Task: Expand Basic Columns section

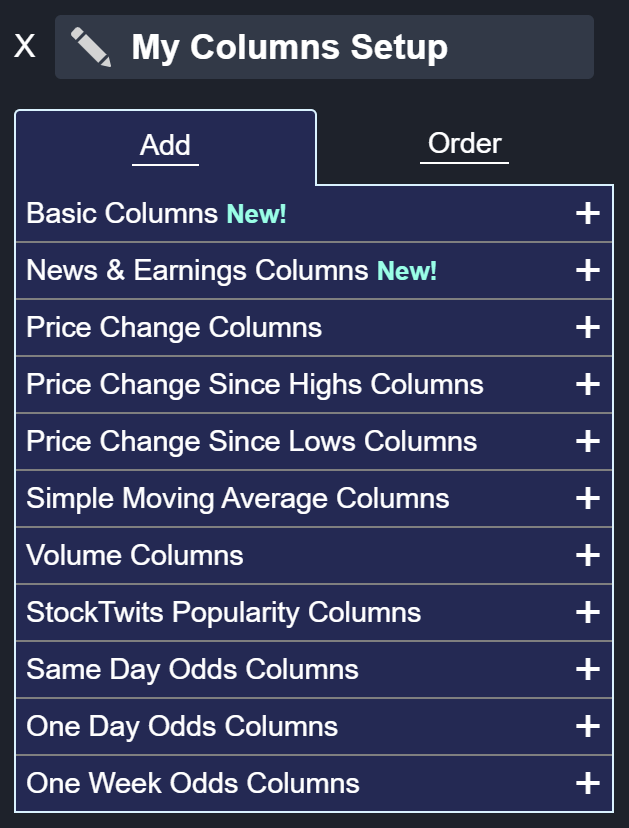Action: point(314,214)
